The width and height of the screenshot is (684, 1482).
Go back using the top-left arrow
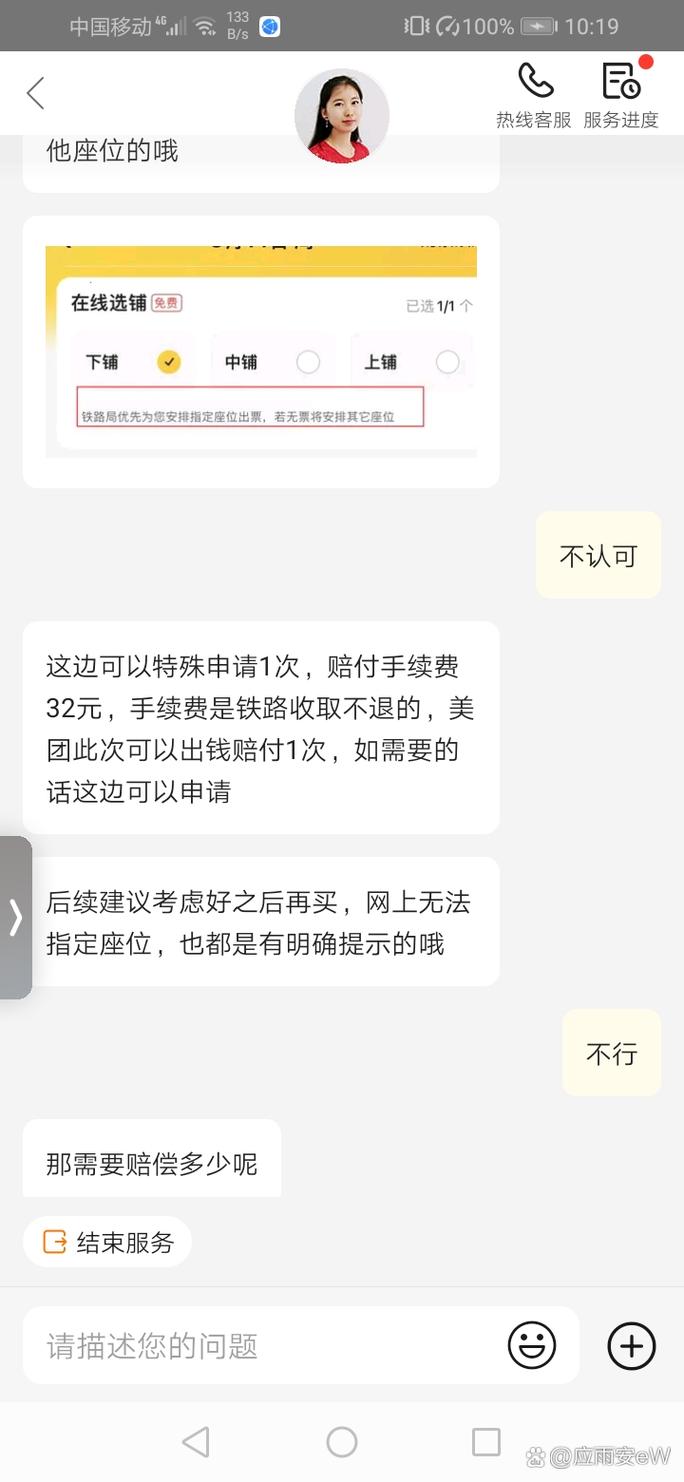tap(36, 94)
